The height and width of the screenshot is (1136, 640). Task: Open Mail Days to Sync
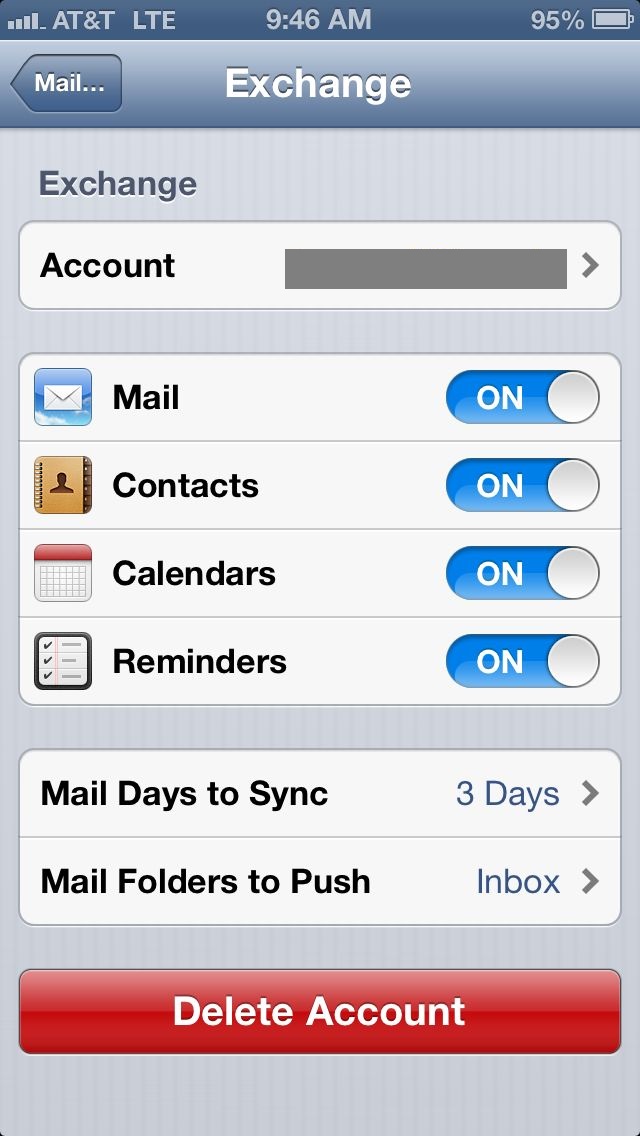[x=320, y=794]
